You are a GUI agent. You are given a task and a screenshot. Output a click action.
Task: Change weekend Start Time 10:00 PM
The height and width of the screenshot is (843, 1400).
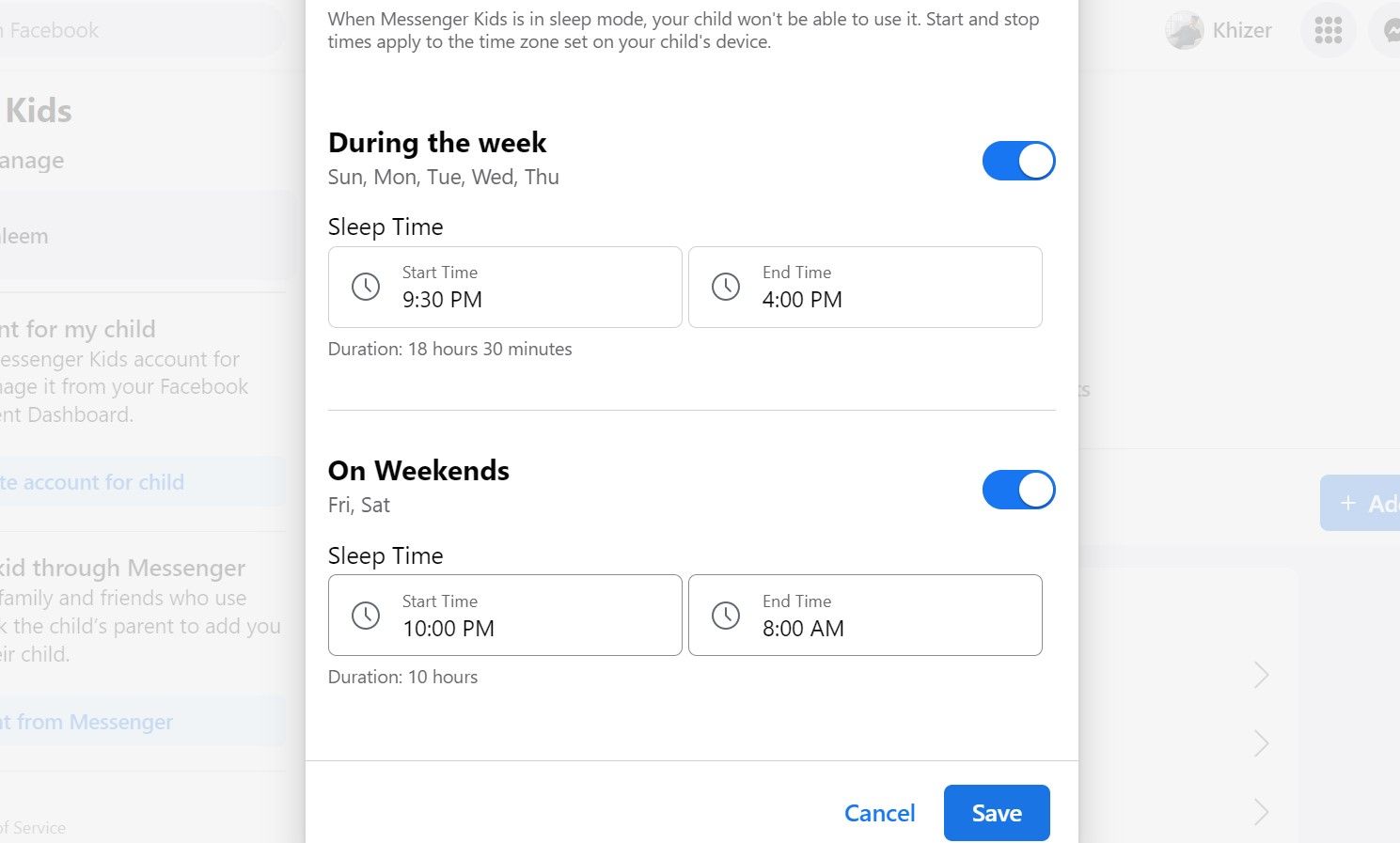505,616
